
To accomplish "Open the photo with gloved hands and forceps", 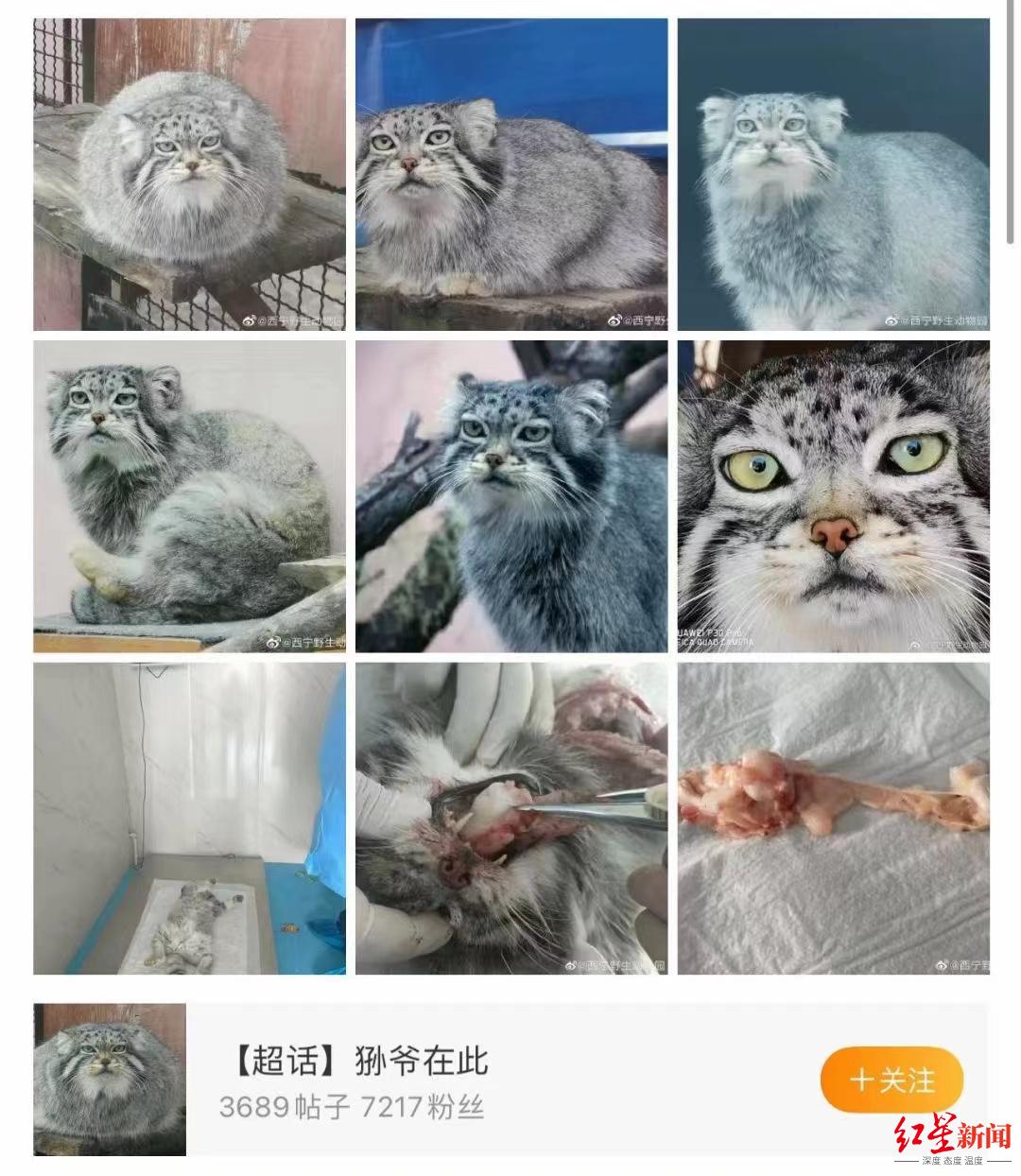I will tap(511, 819).
